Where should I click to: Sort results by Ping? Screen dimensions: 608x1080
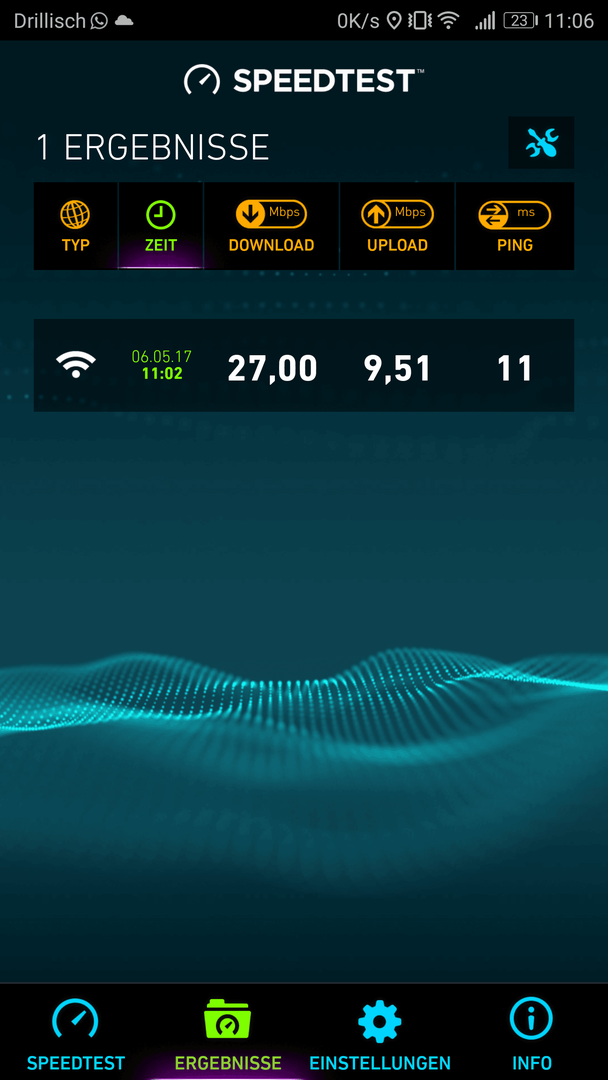514,226
